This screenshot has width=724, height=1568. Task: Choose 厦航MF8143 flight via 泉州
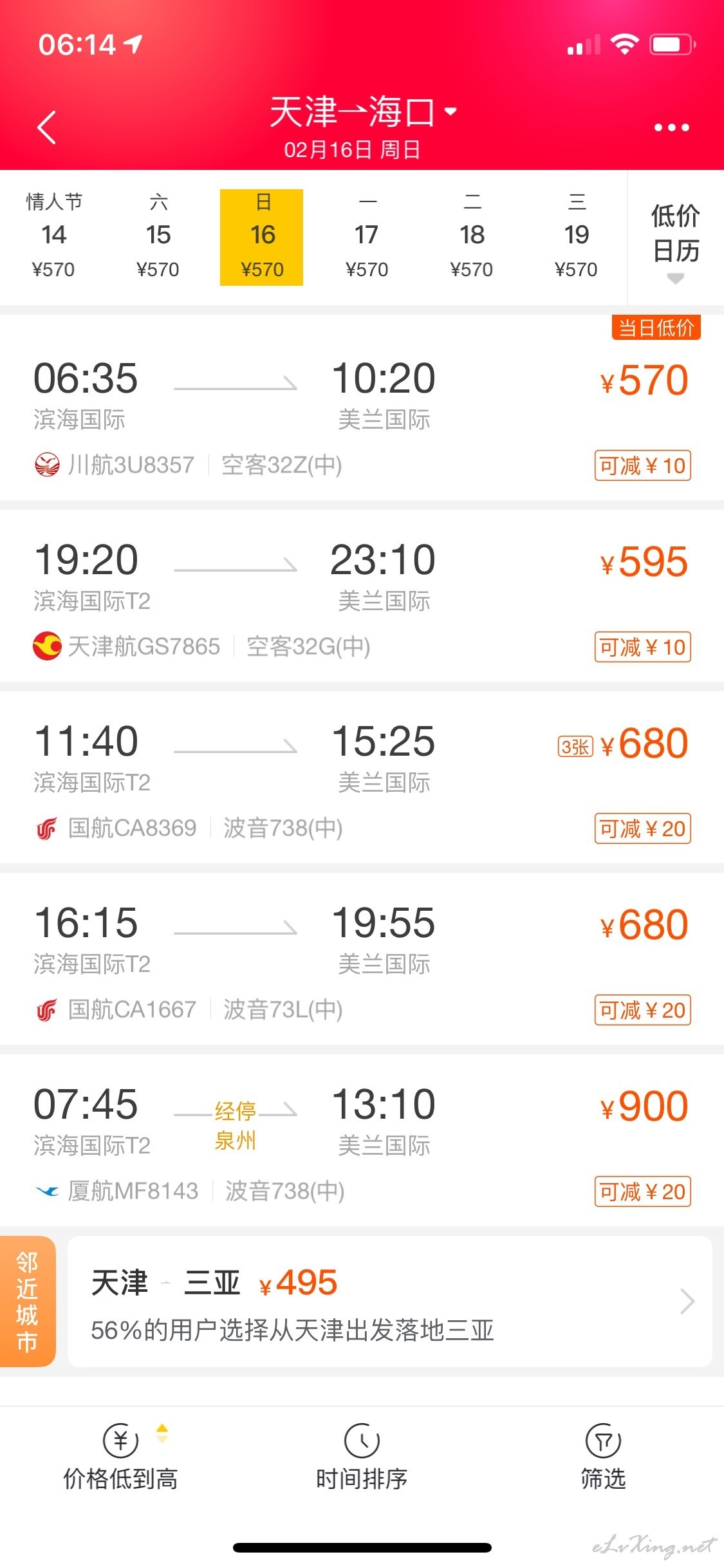point(362,1140)
